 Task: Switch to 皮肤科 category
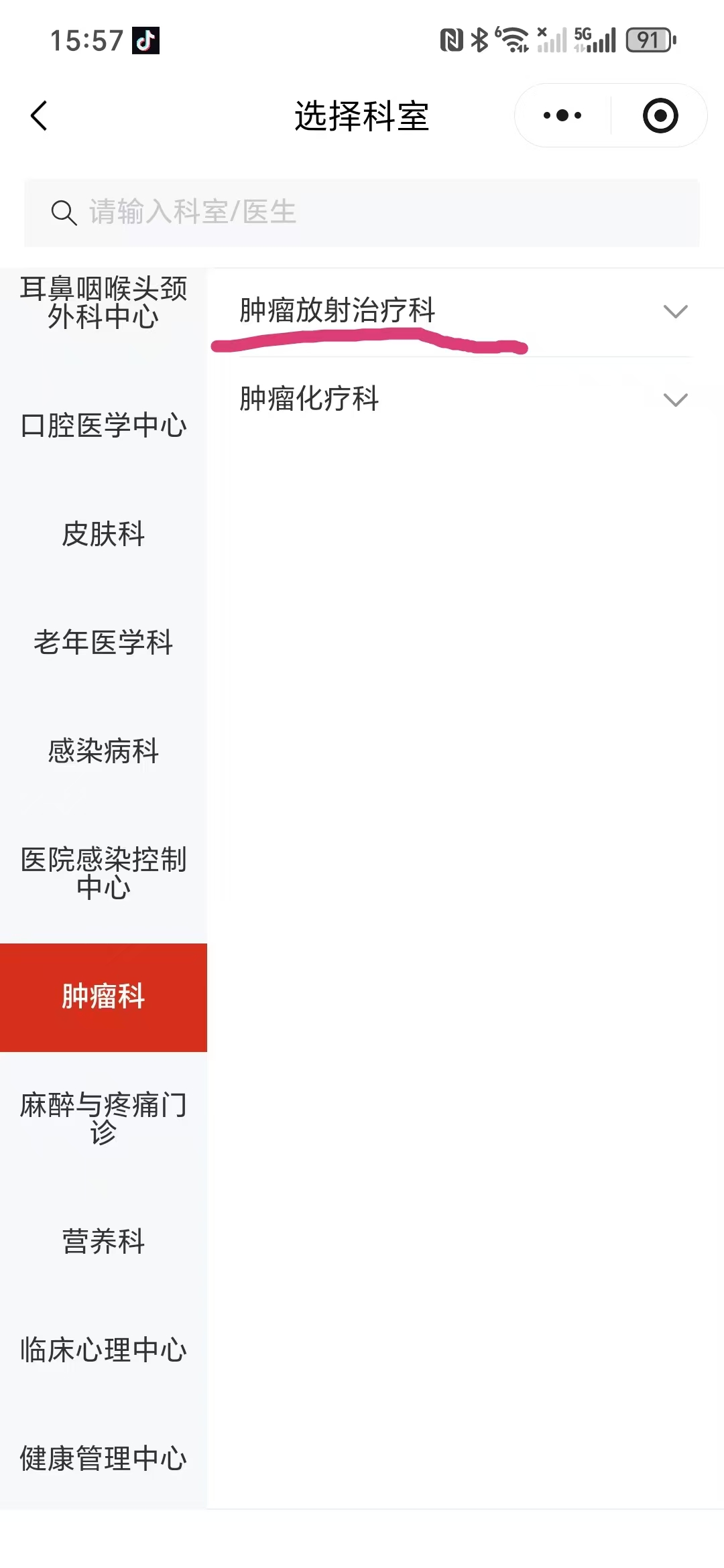[x=103, y=534]
